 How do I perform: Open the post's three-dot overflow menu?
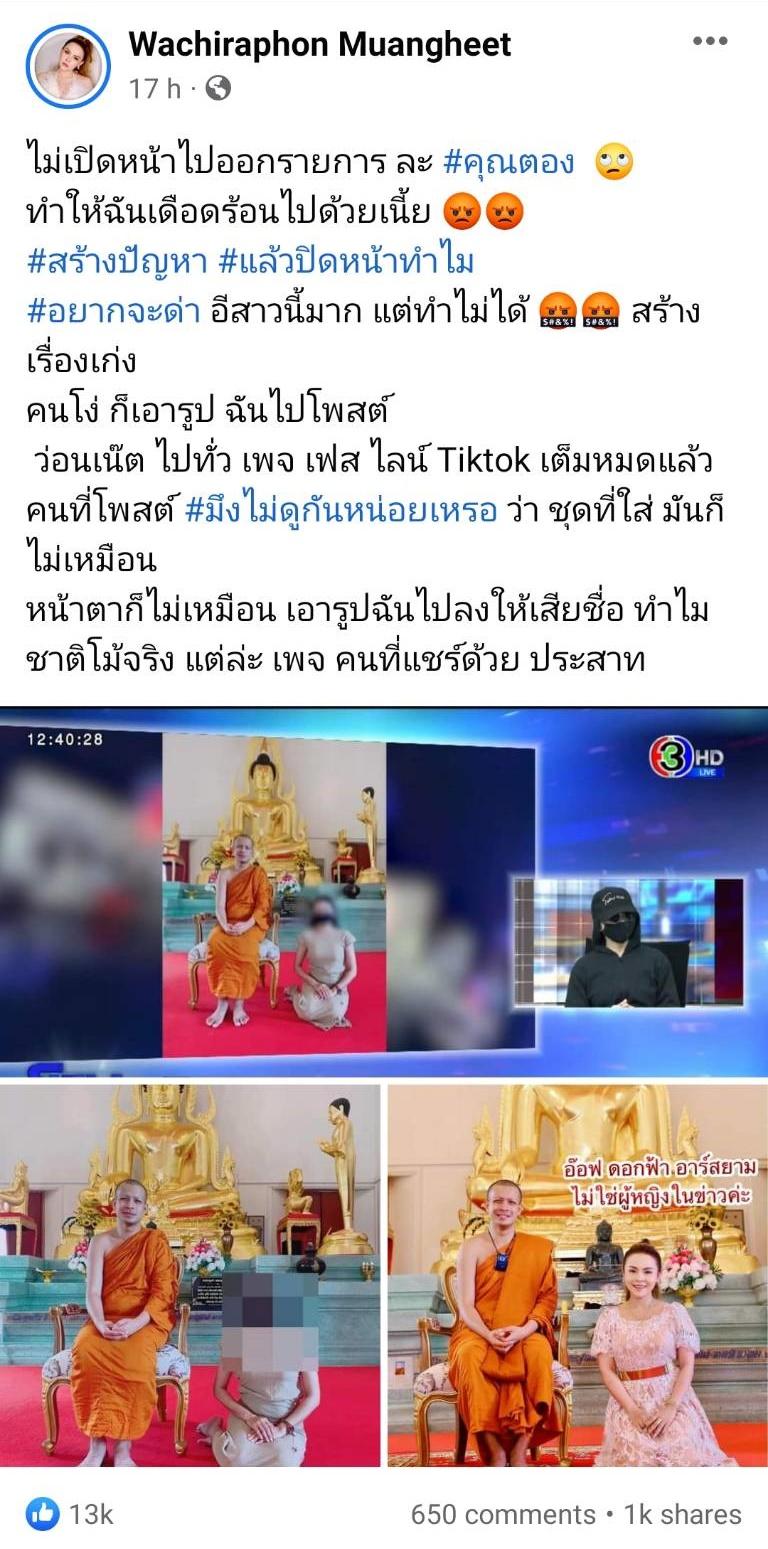(710, 41)
